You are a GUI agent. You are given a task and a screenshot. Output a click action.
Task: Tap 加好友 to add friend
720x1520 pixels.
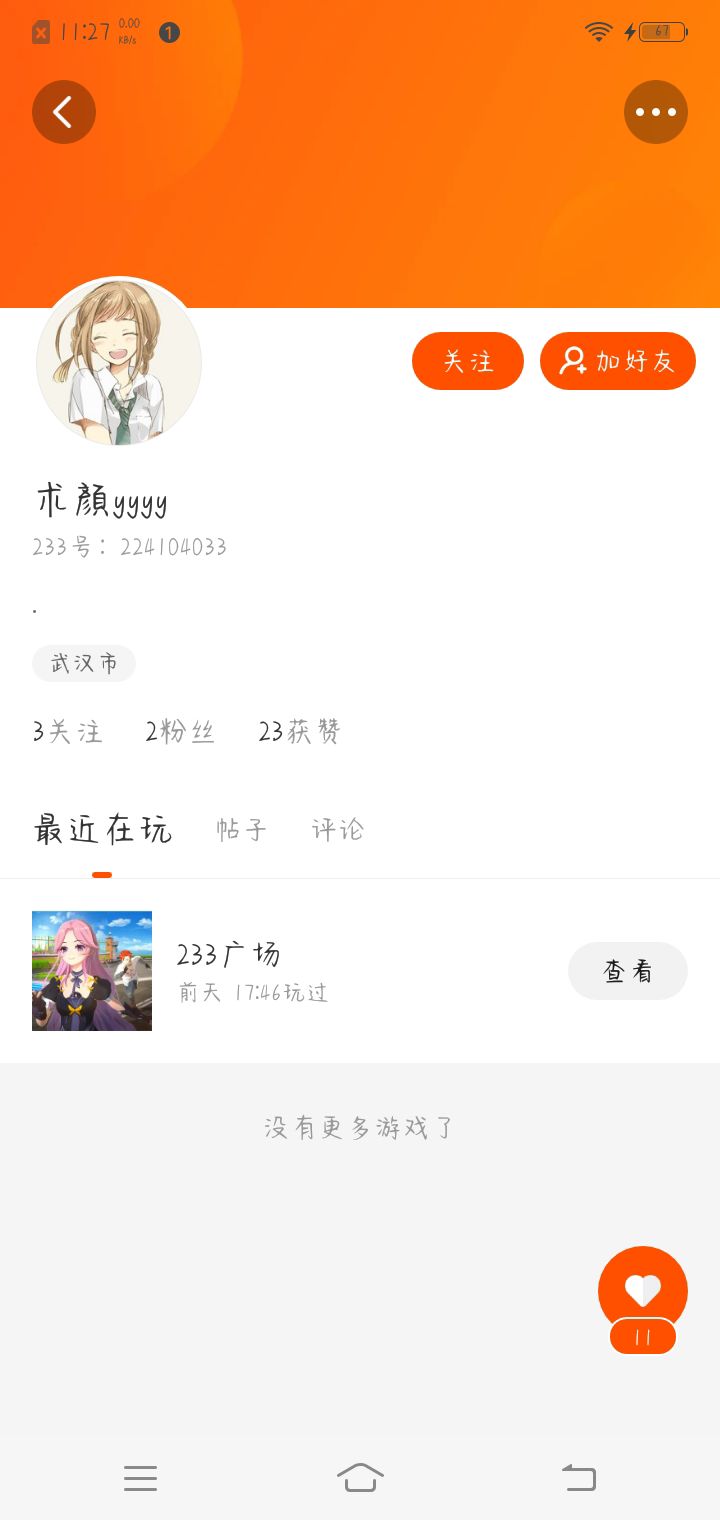[x=618, y=361]
